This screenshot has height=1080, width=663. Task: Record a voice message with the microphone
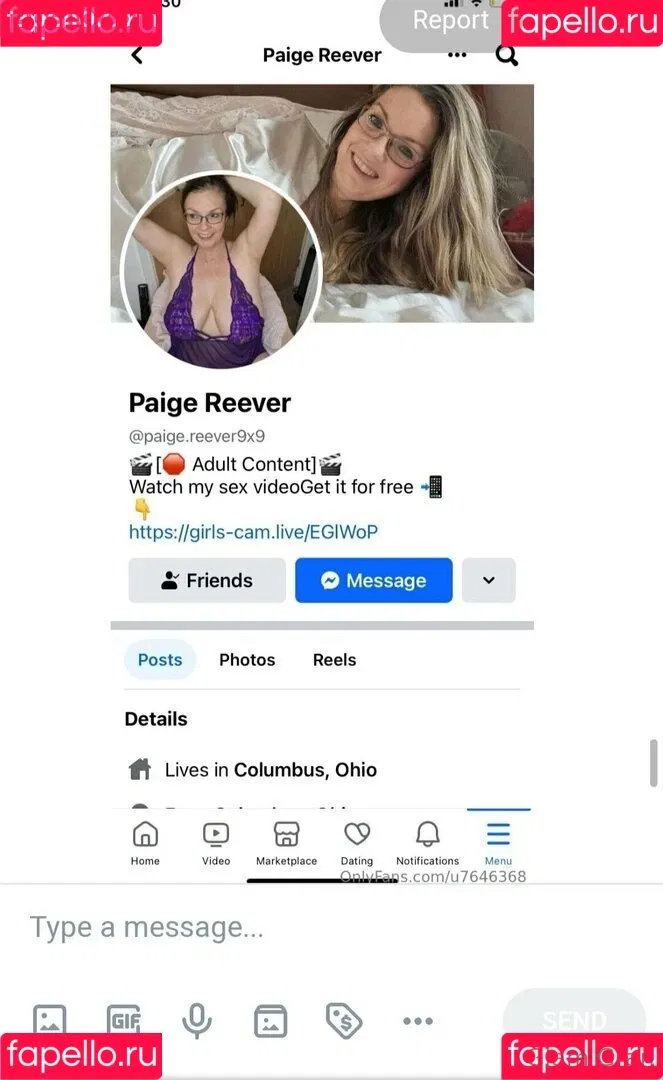click(197, 1020)
